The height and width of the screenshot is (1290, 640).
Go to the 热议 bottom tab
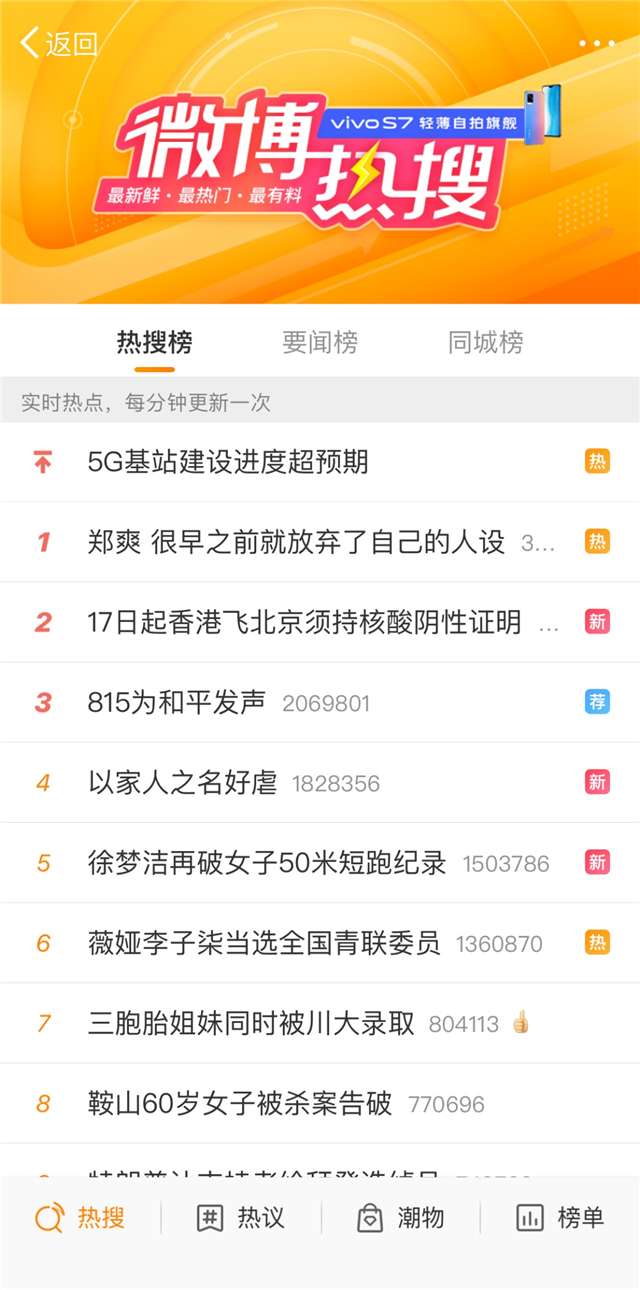click(240, 1218)
